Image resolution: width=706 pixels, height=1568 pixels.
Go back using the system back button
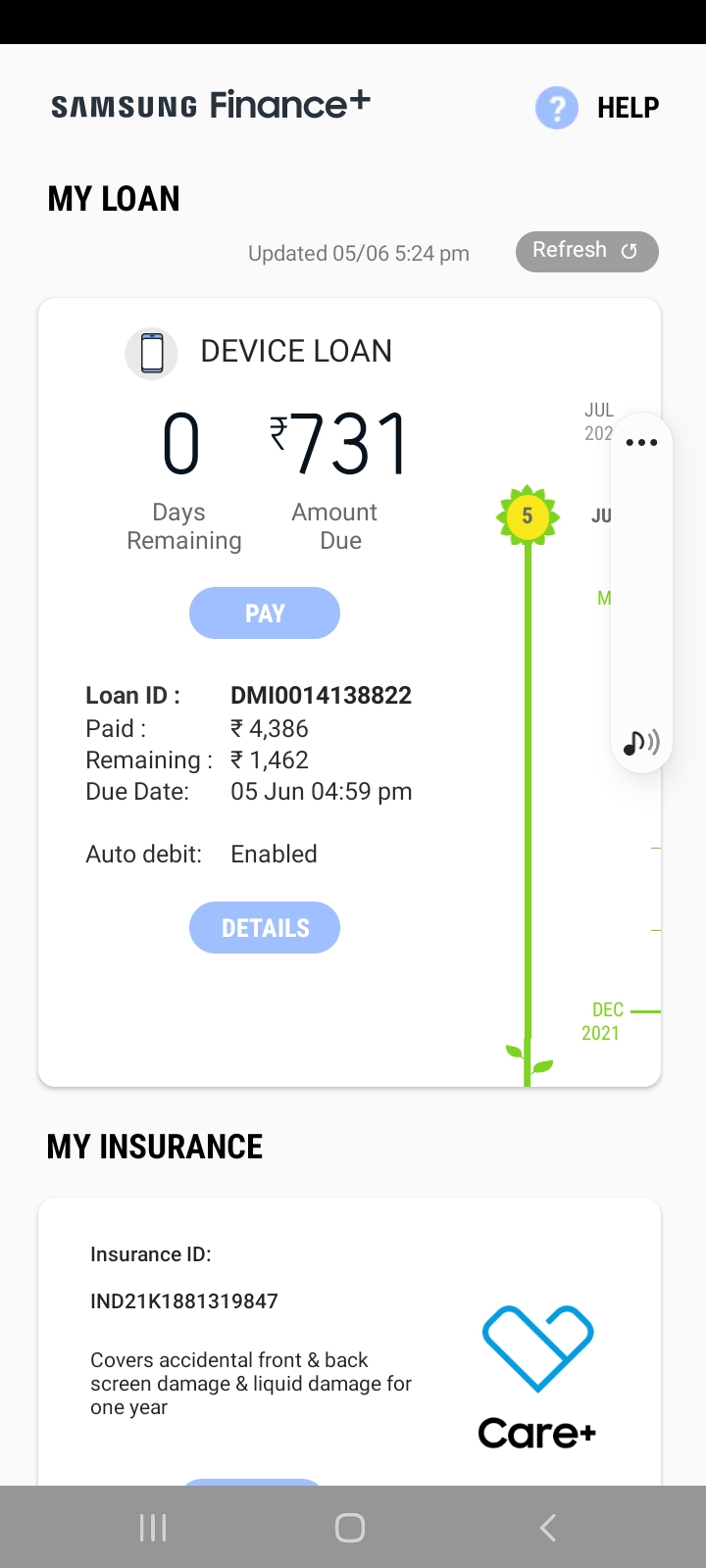[548, 1527]
